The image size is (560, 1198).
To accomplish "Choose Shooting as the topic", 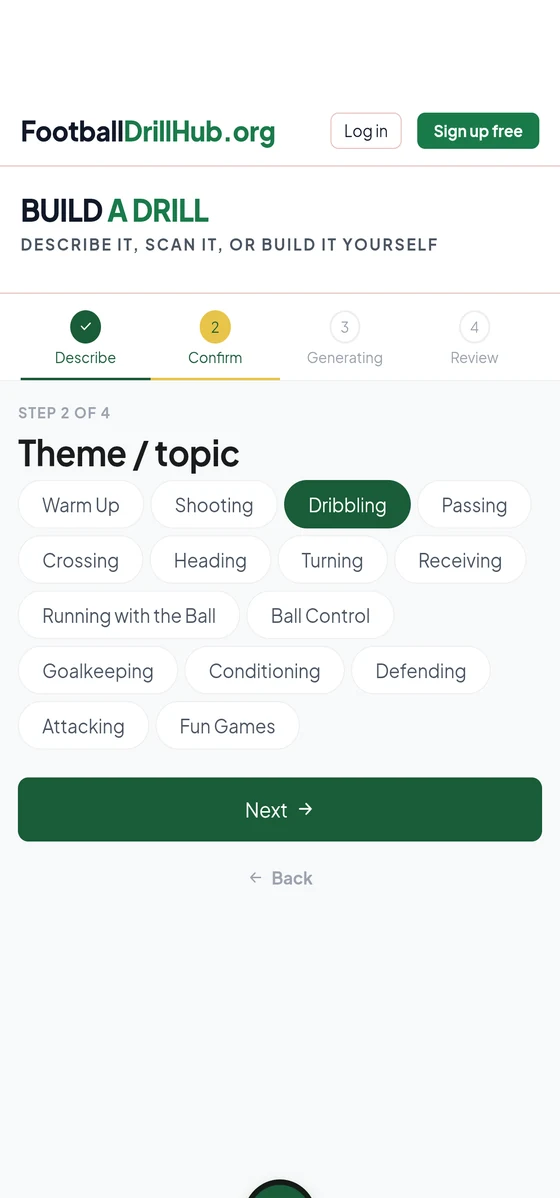I will pyautogui.click(x=214, y=504).
